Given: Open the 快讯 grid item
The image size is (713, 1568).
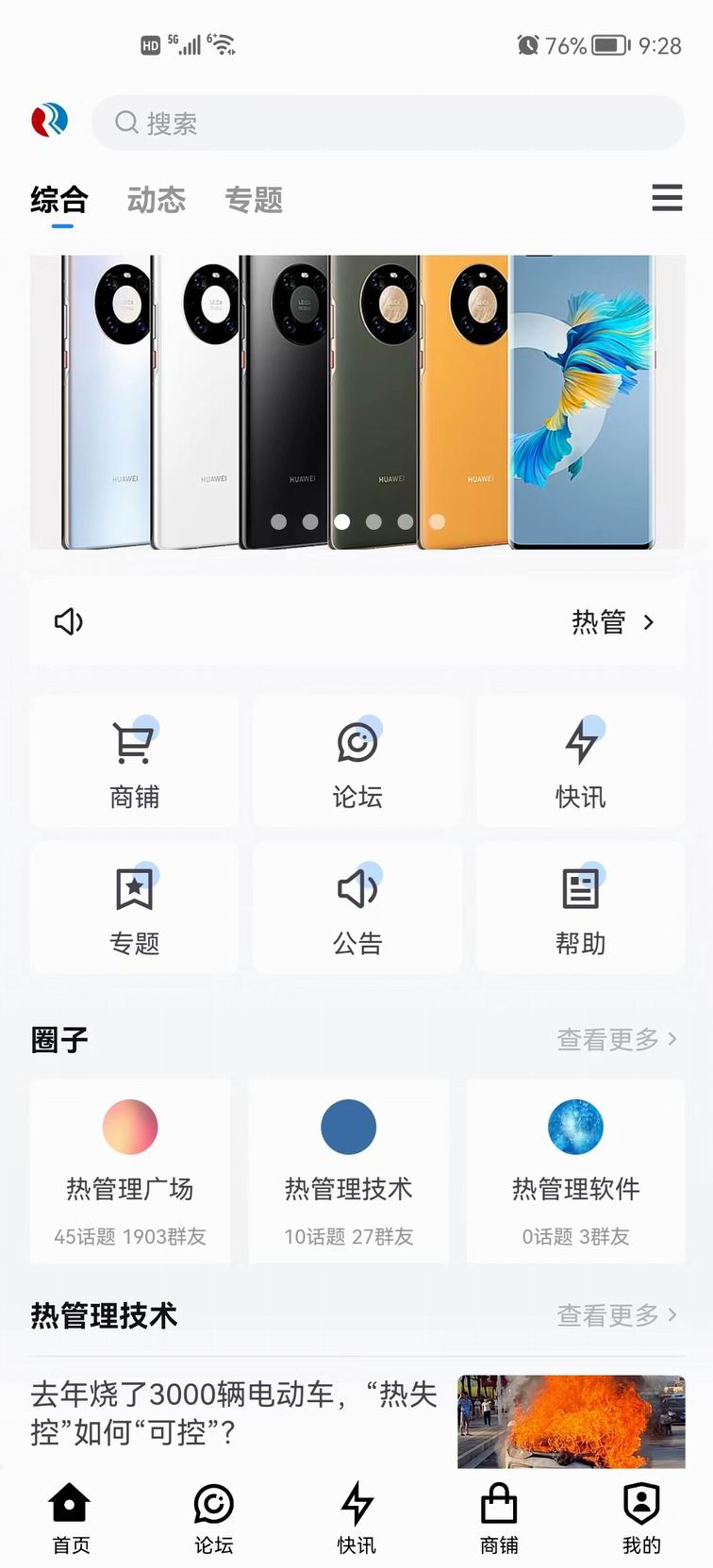Looking at the screenshot, I should tap(580, 764).
